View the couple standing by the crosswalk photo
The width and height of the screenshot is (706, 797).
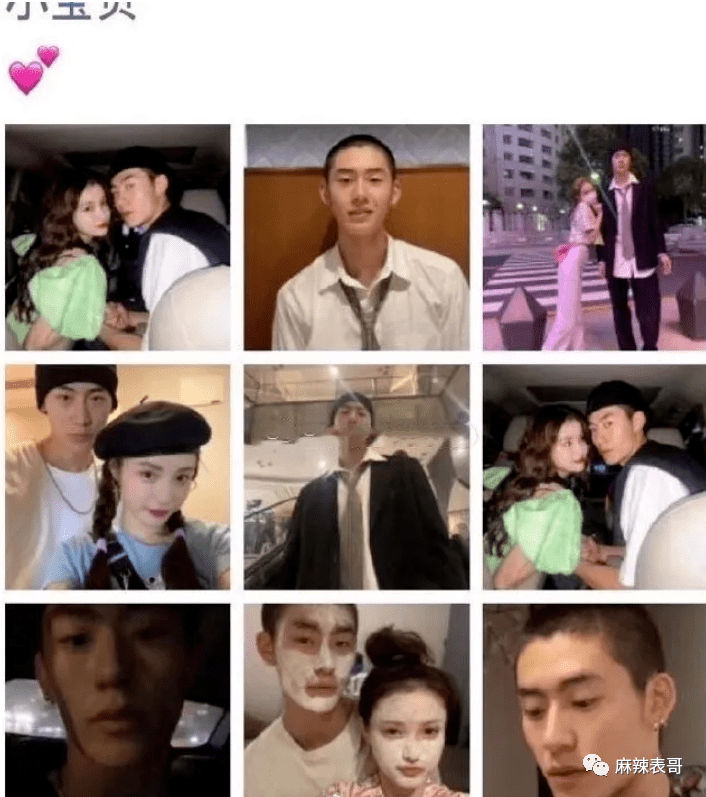(594, 237)
